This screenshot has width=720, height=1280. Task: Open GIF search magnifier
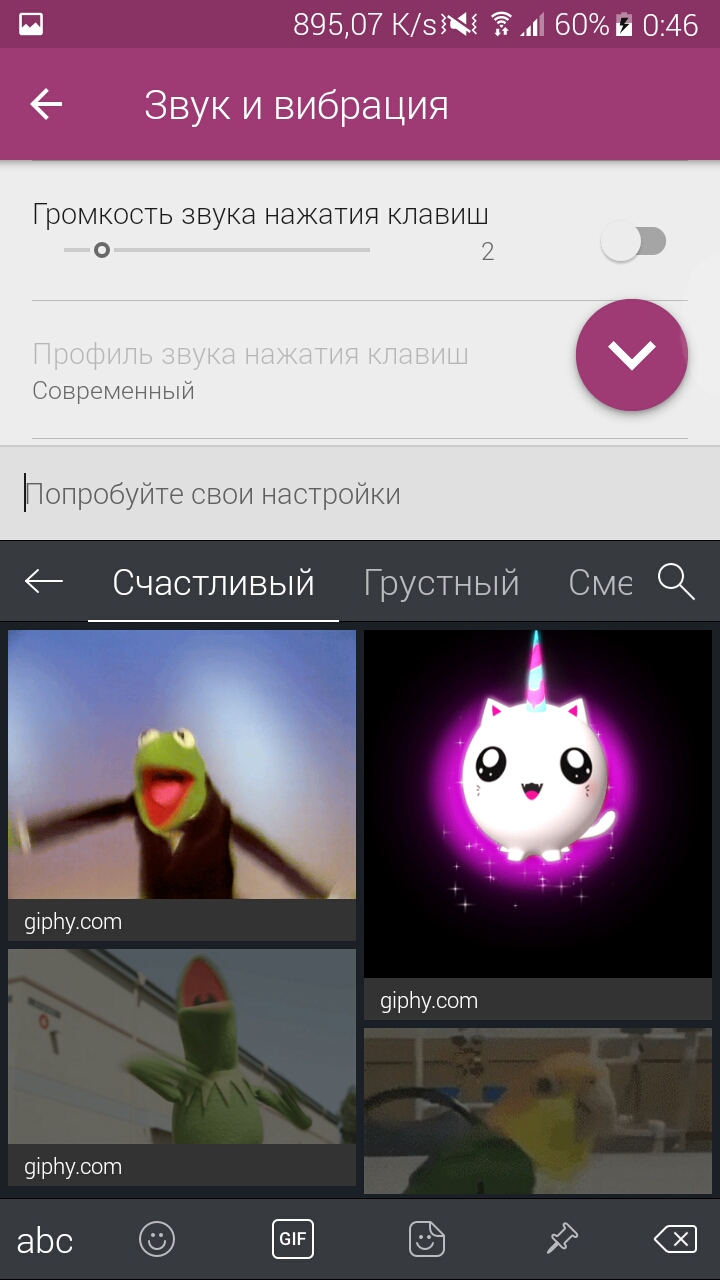[676, 581]
